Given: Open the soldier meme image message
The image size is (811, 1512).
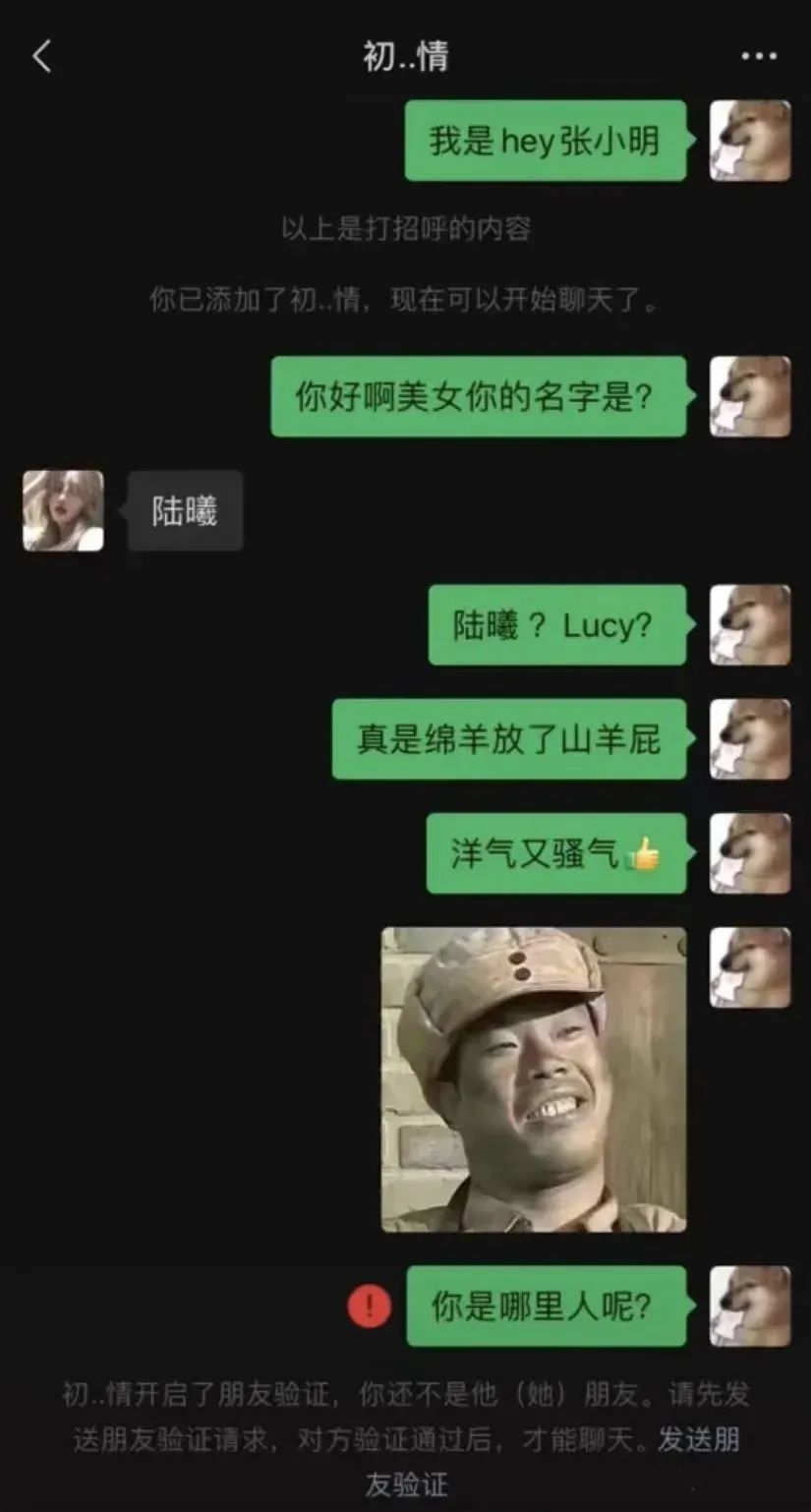Looking at the screenshot, I should pos(533,1078).
